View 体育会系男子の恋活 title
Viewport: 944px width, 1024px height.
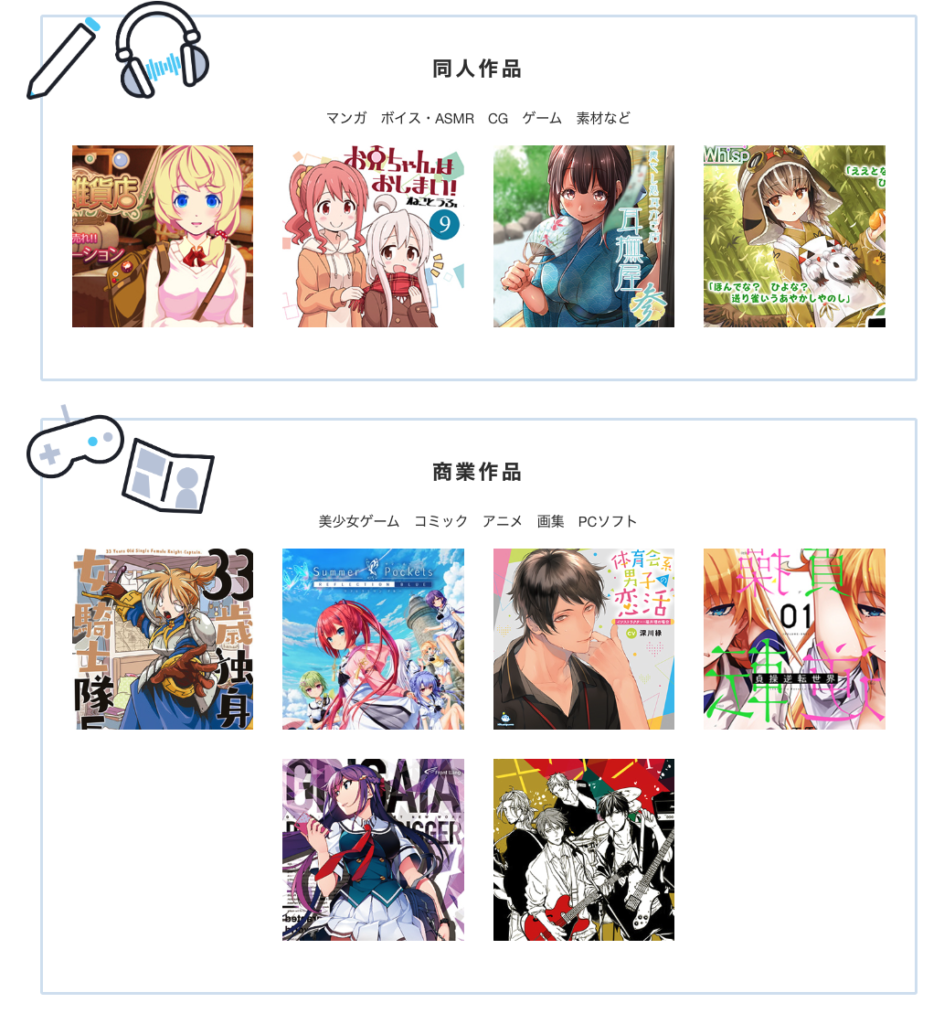pyautogui.click(x=583, y=638)
